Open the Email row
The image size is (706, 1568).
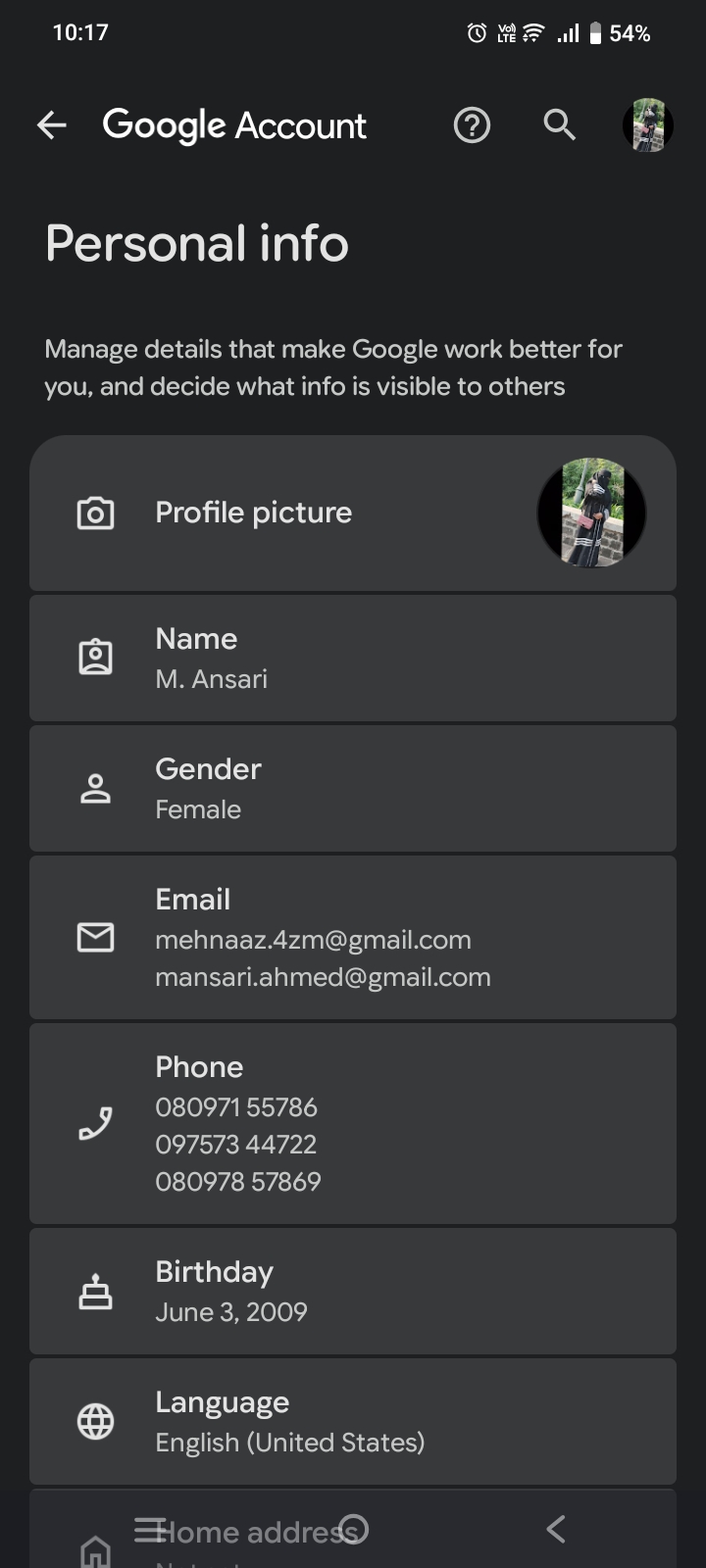(353, 938)
